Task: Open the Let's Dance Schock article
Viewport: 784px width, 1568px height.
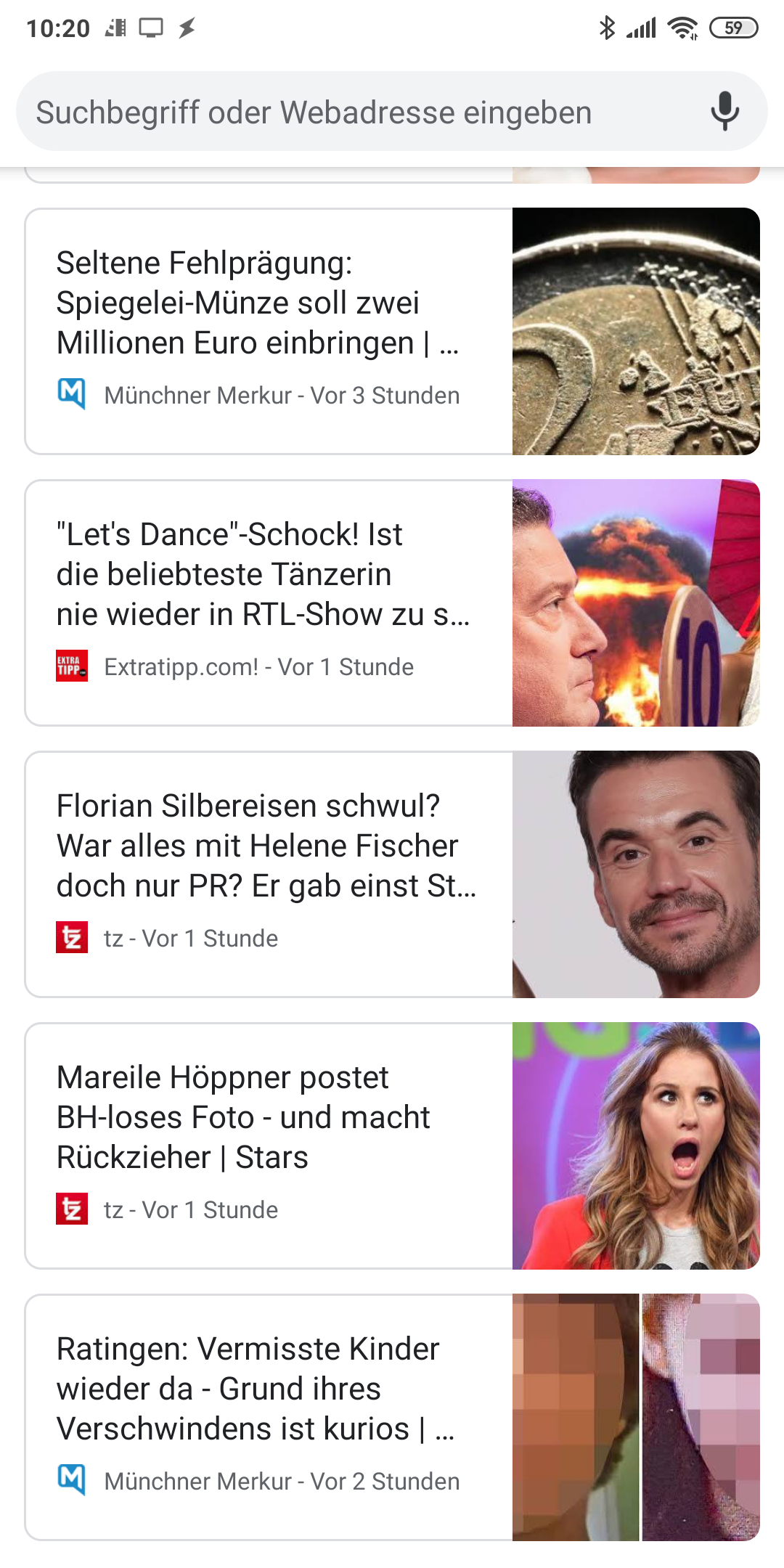Action: point(261,574)
